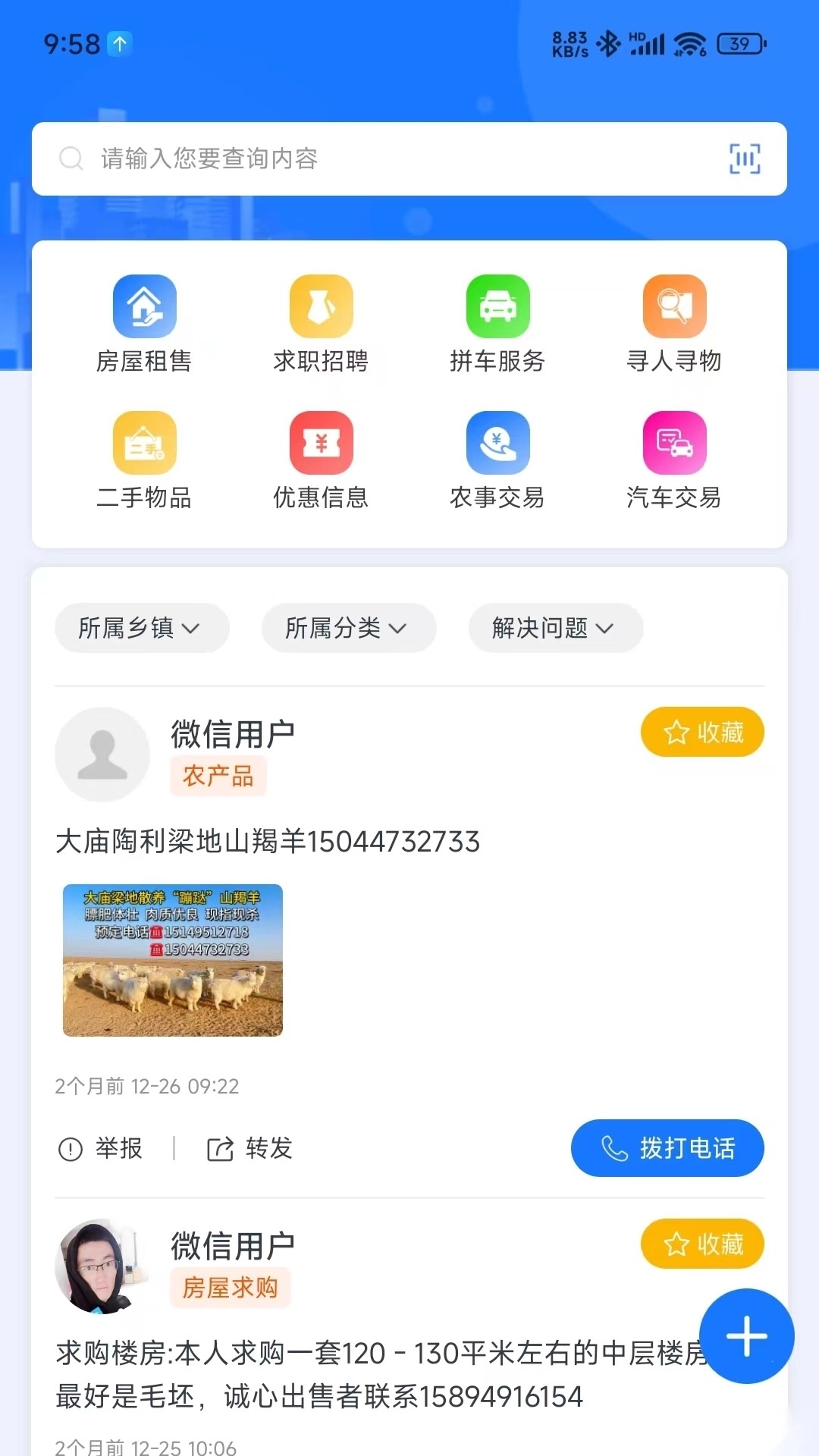Call the seller with 拨打电话

pyautogui.click(x=667, y=1148)
